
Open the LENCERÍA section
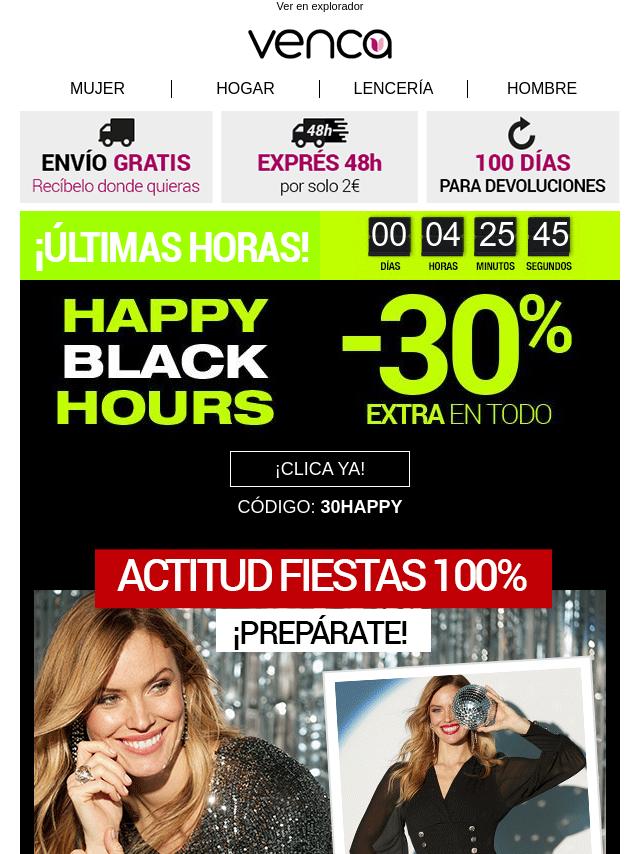tap(393, 89)
